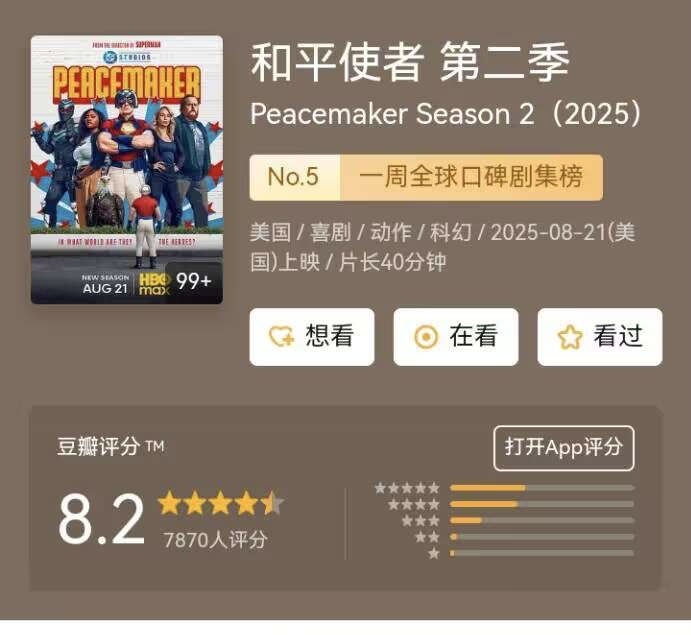Image resolution: width=691 pixels, height=635 pixels.
Task: Mark the show as 想看 (want to watch)
Action: pyautogui.click(x=311, y=337)
